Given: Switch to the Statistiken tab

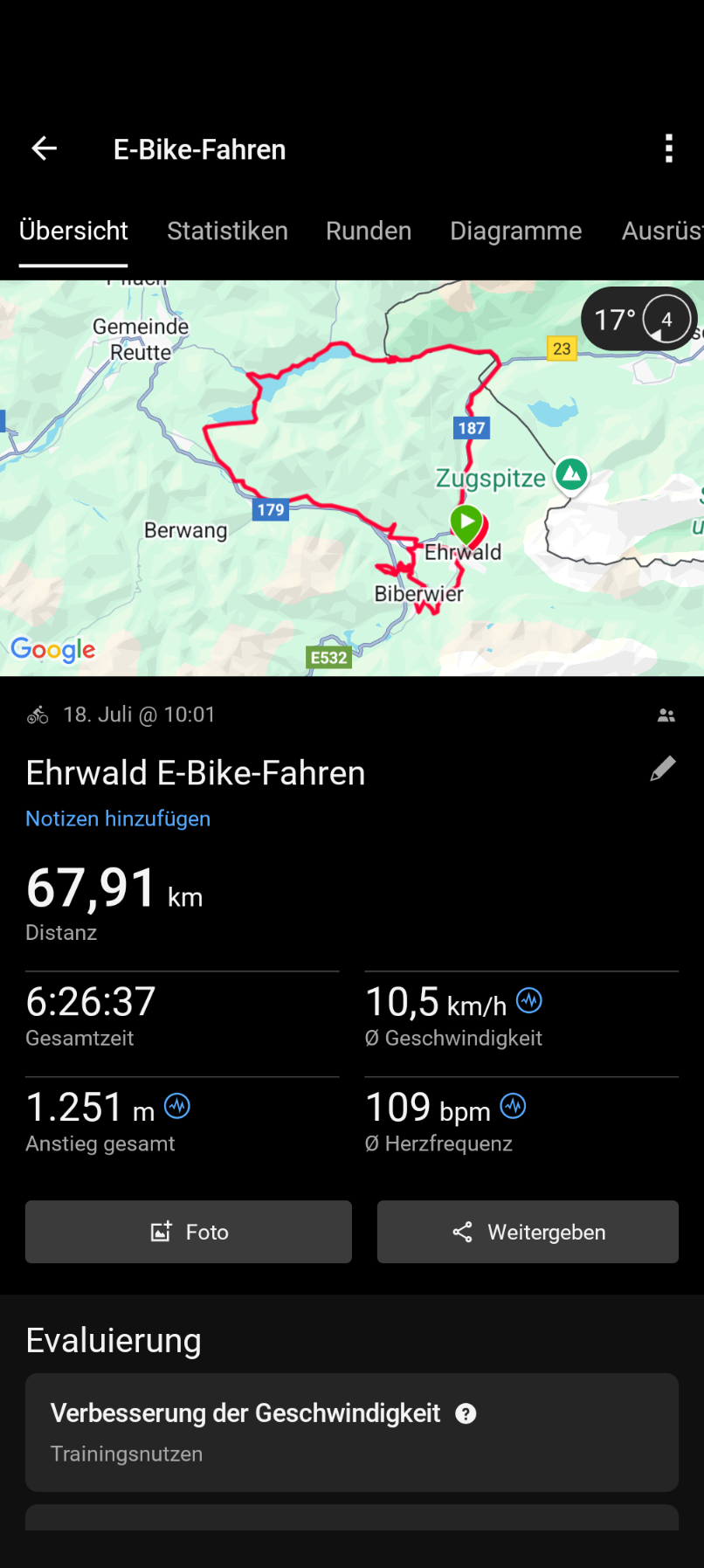Looking at the screenshot, I should click(x=227, y=231).
